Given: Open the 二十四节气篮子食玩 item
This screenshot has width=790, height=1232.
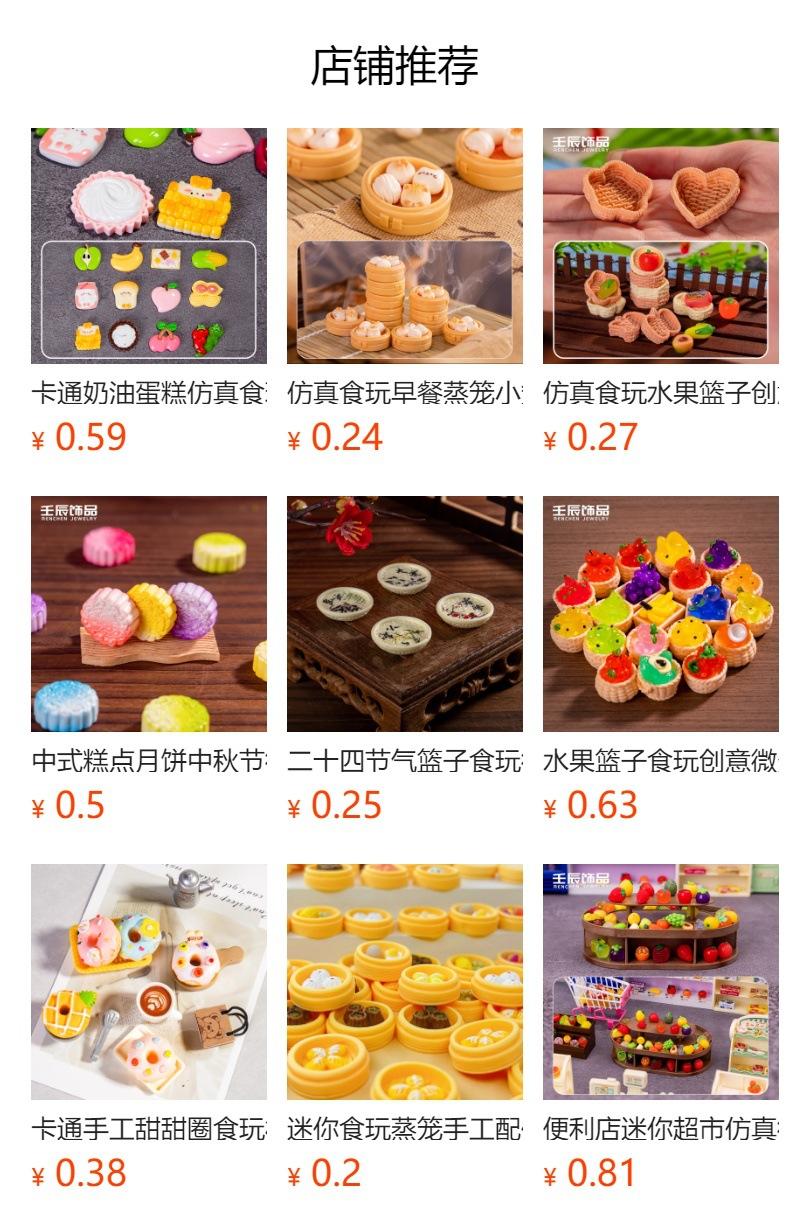Looking at the screenshot, I should 405,660.
